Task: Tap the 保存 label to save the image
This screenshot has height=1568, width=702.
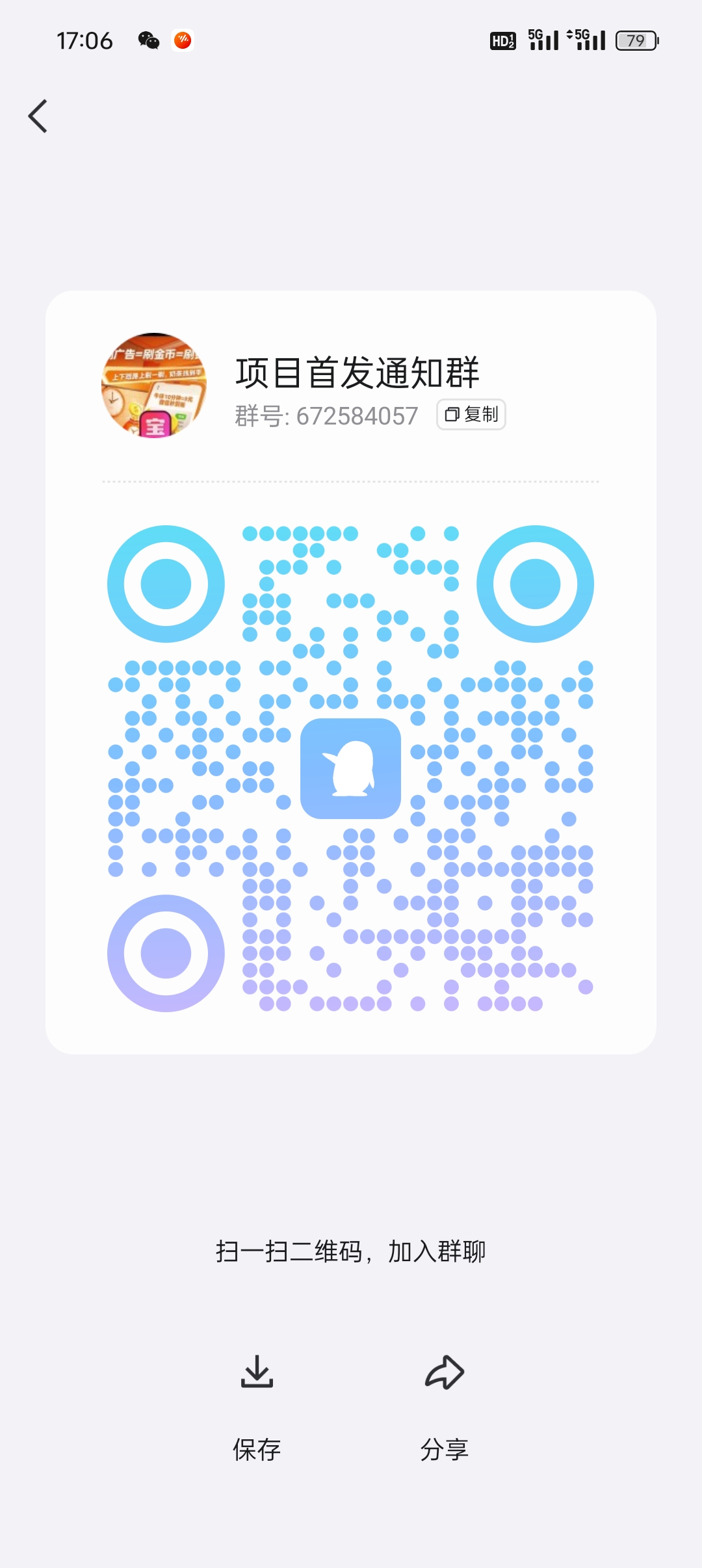Action: [x=256, y=1448]
